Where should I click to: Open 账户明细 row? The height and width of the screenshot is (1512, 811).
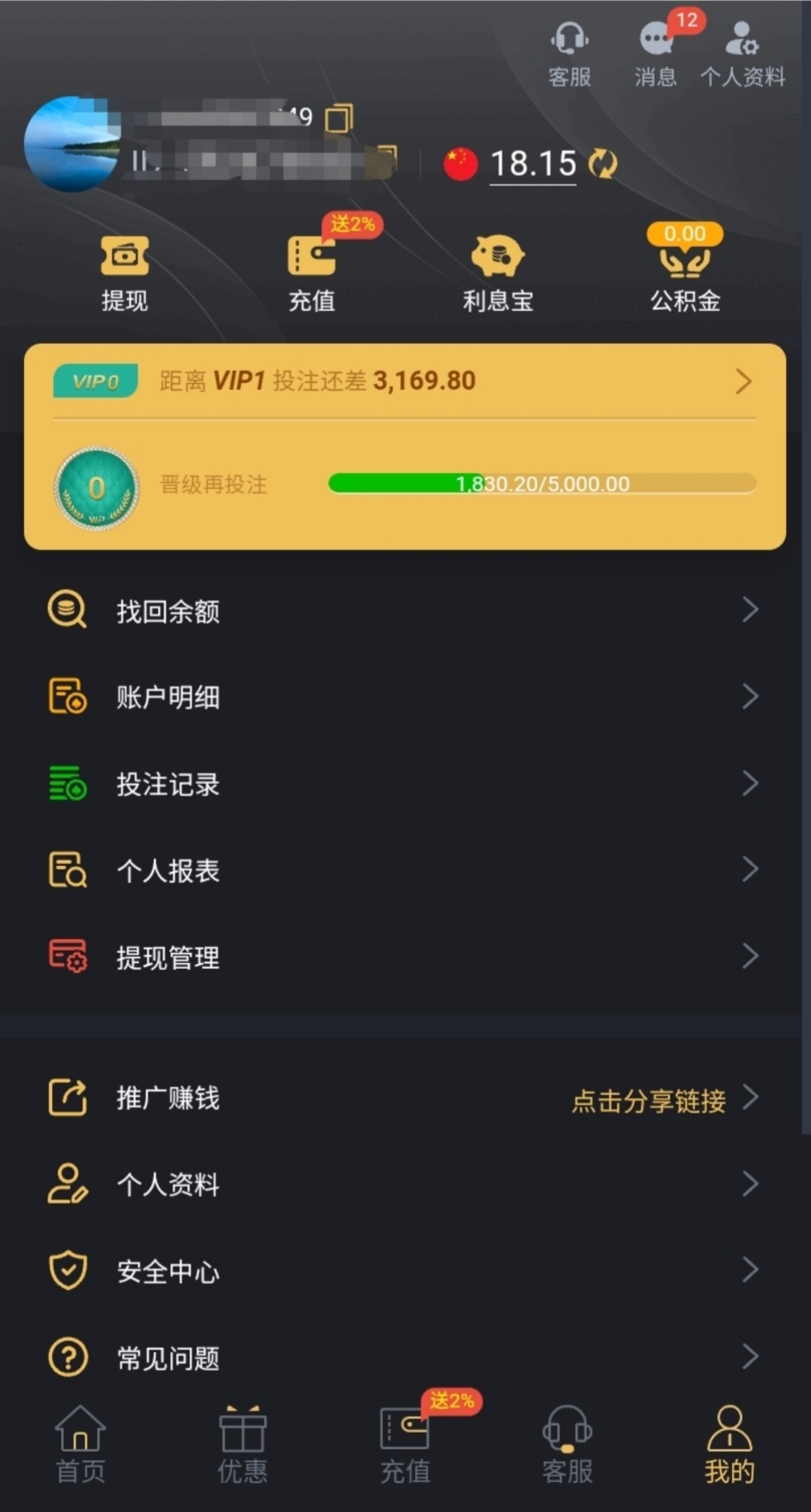[405, 696]
